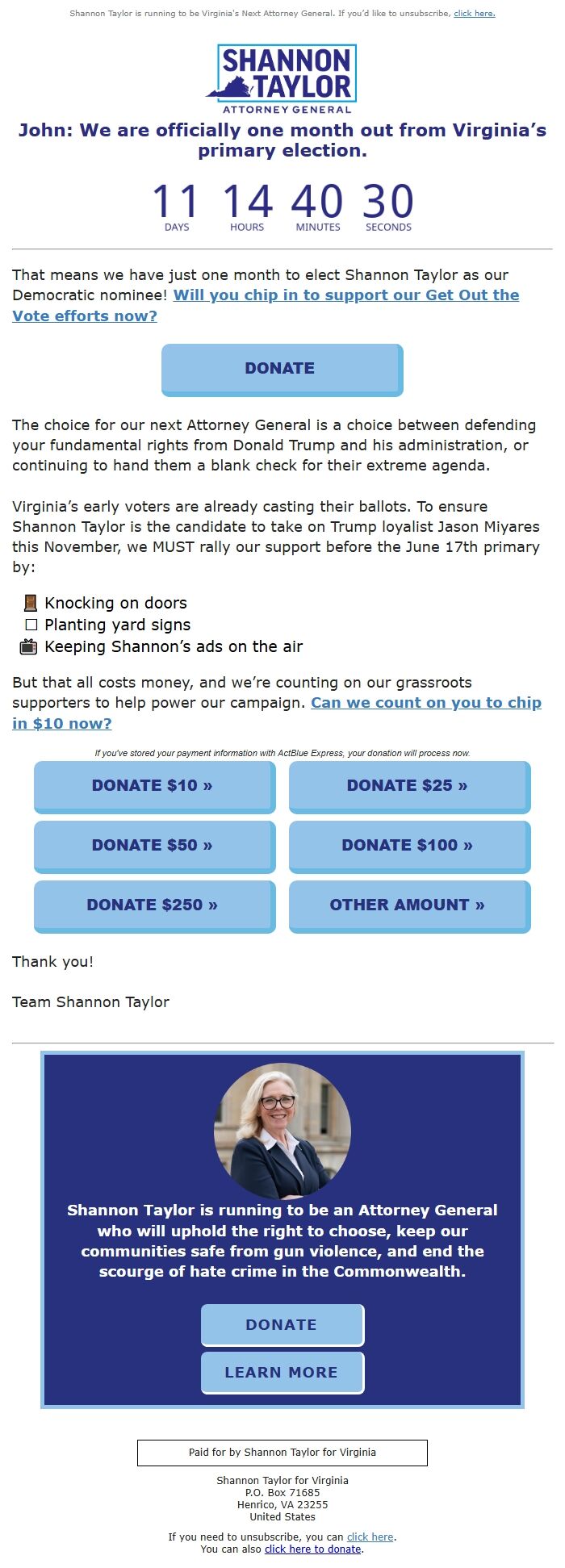
Task: Tap DONATE in the dark blue box
Action: click(x=282, y=1324)
